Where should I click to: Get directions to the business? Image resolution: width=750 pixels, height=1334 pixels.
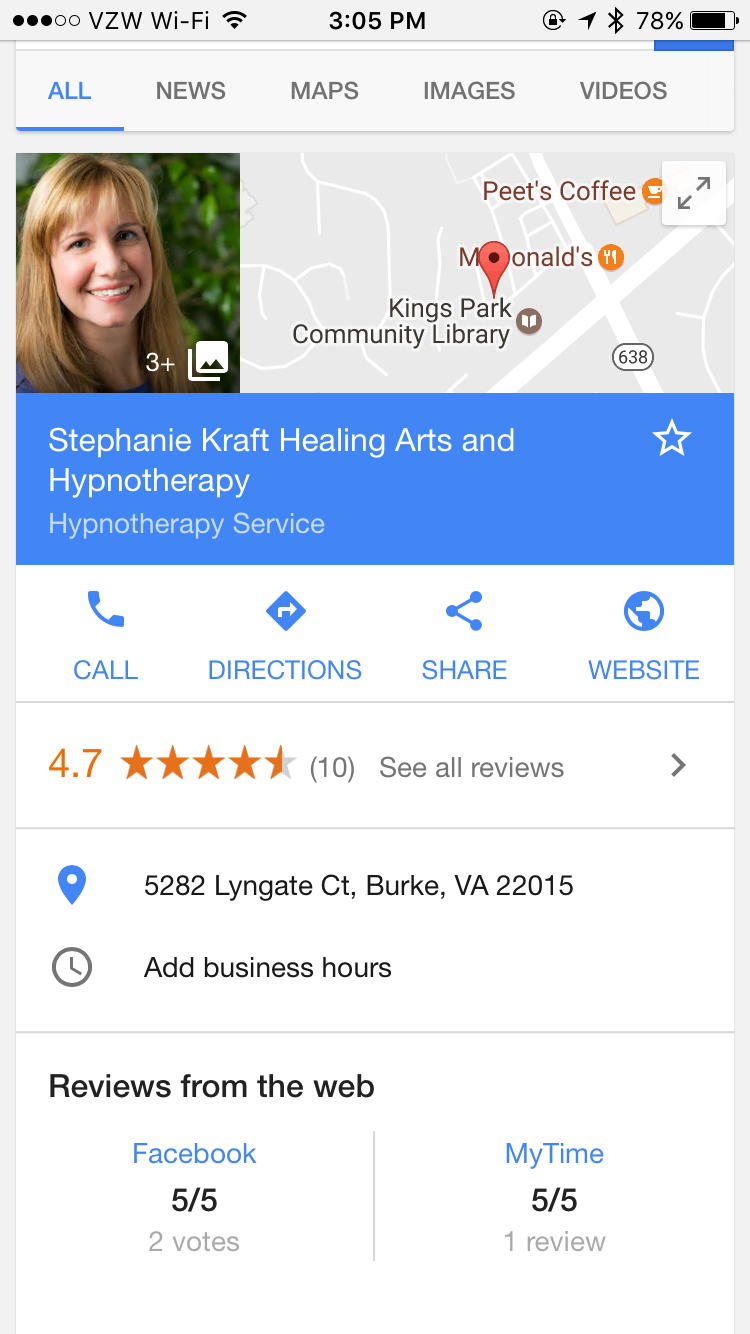click(x=285, y=634)
